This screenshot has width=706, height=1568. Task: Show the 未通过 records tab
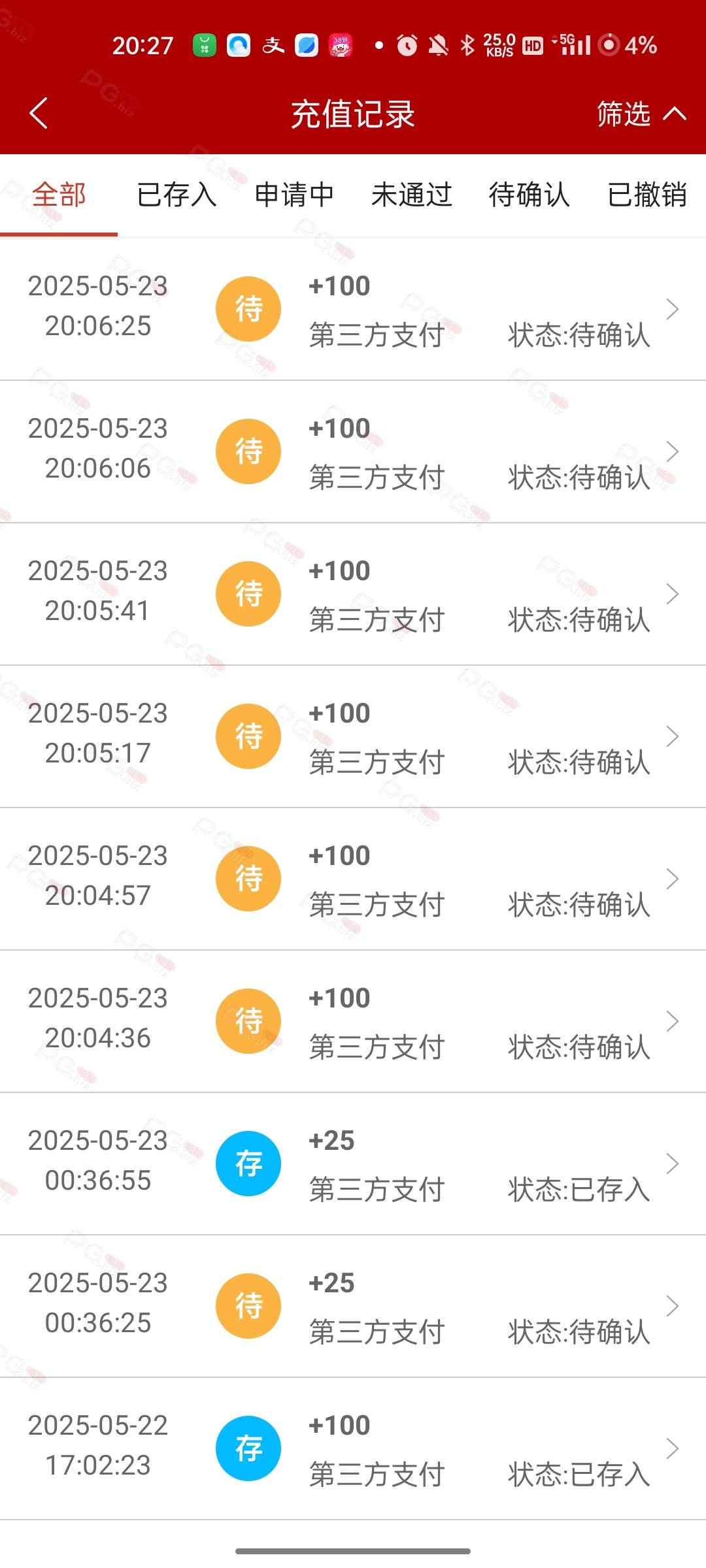pos(412,195)
